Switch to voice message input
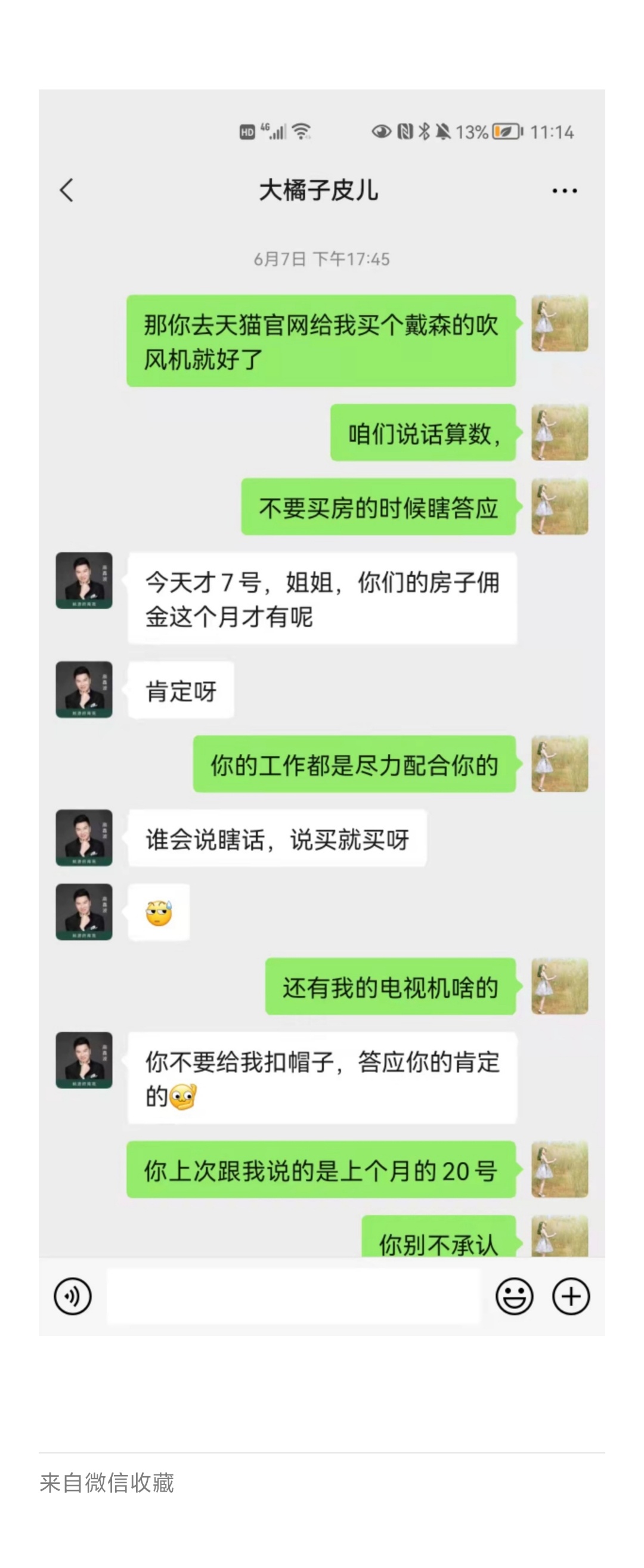 point(73,1297)
